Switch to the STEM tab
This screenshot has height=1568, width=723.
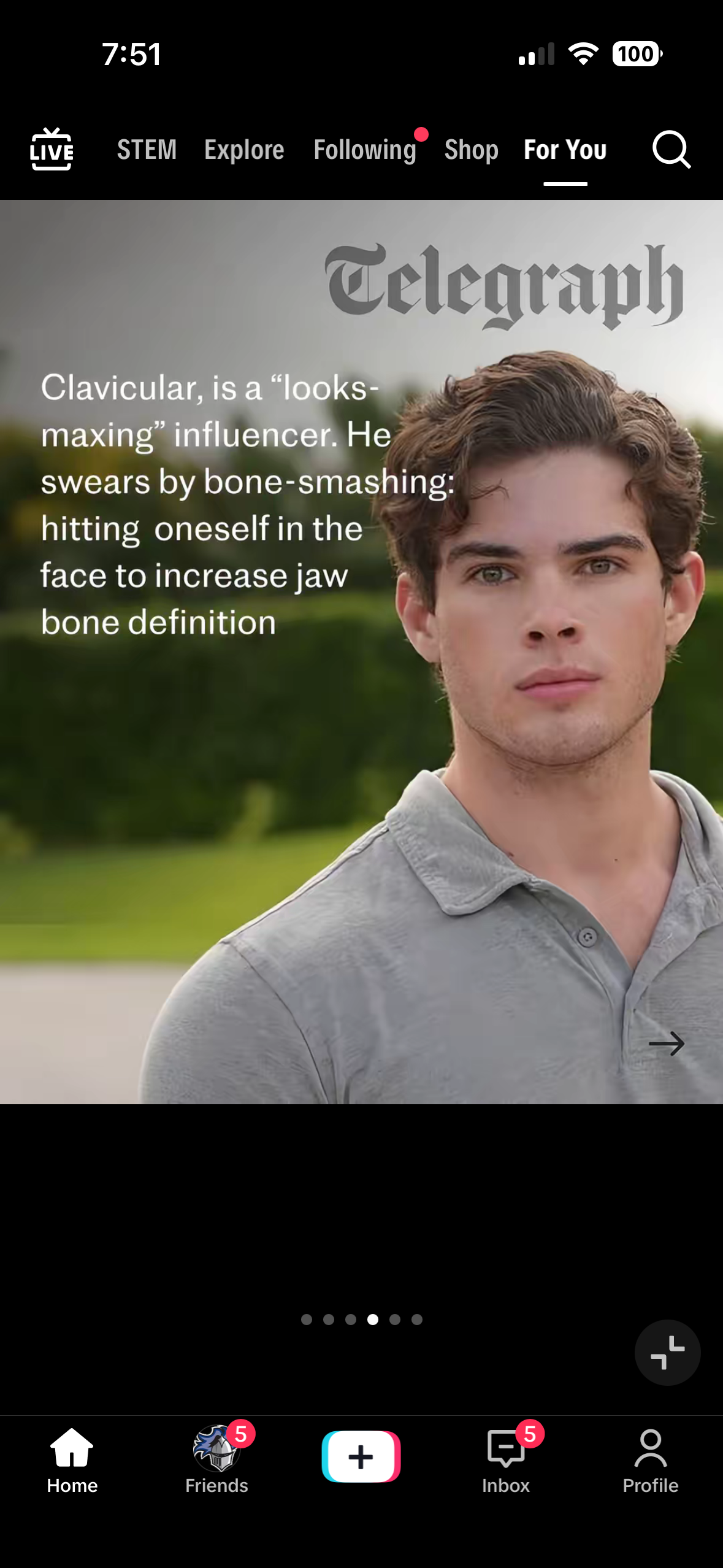(147, 150)
